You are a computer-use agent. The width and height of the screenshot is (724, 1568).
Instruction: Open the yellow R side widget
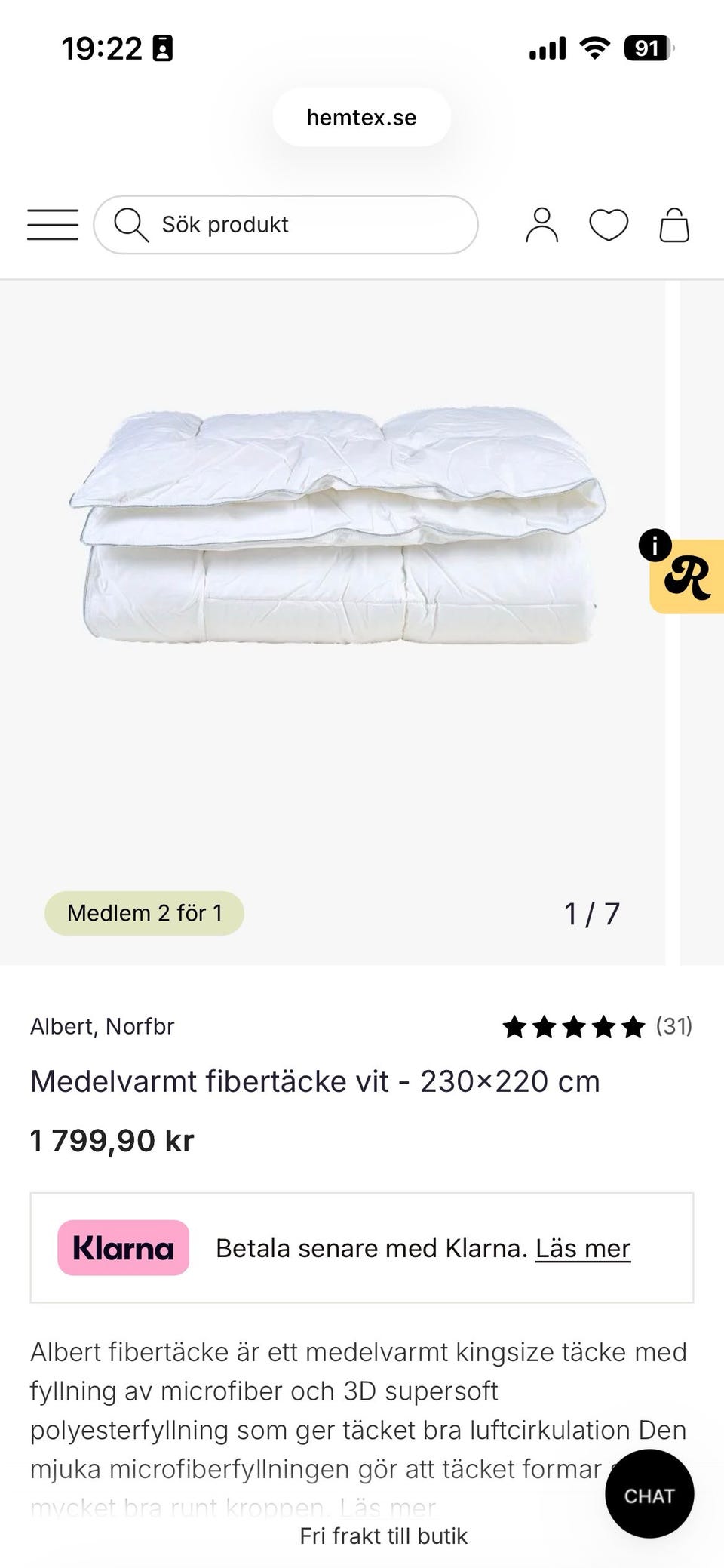click(x=688, y=578)
